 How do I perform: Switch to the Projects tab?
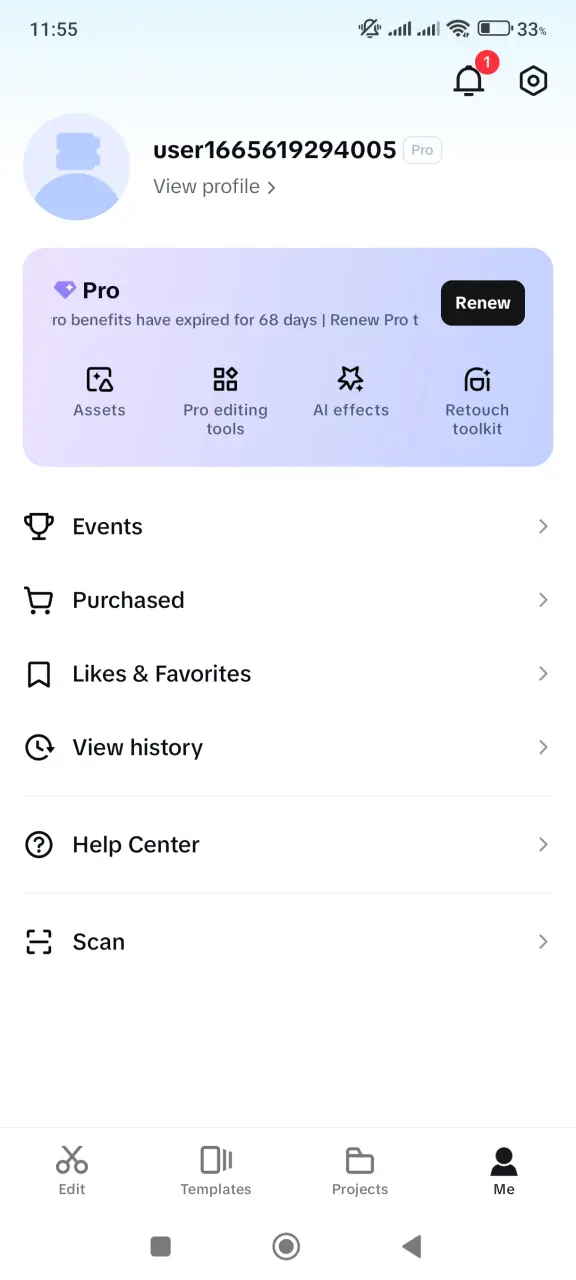coord(360,1171)
